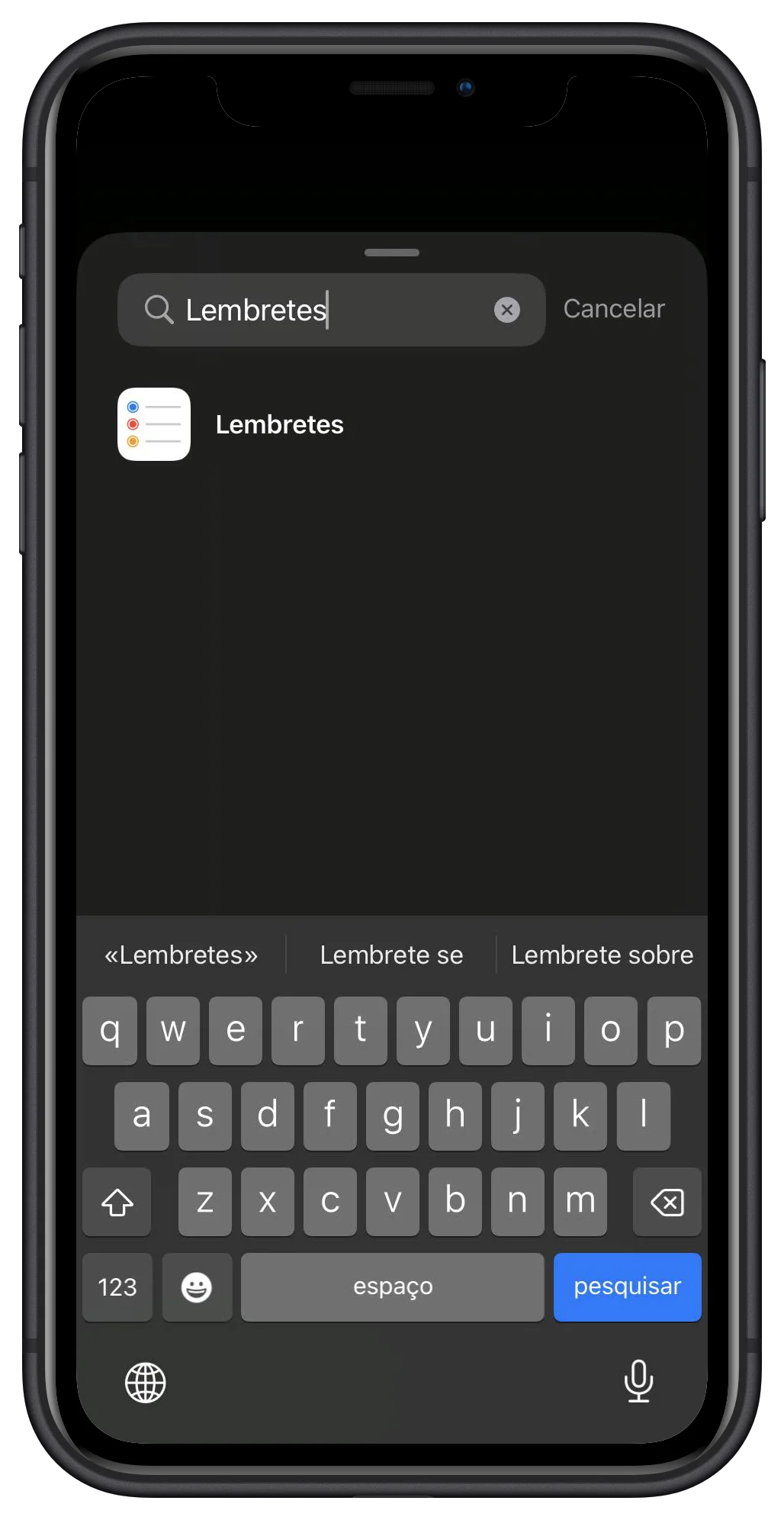784x1520 pixels.
Task: Tap the espaço space bar
Action: click(392, 1287)
